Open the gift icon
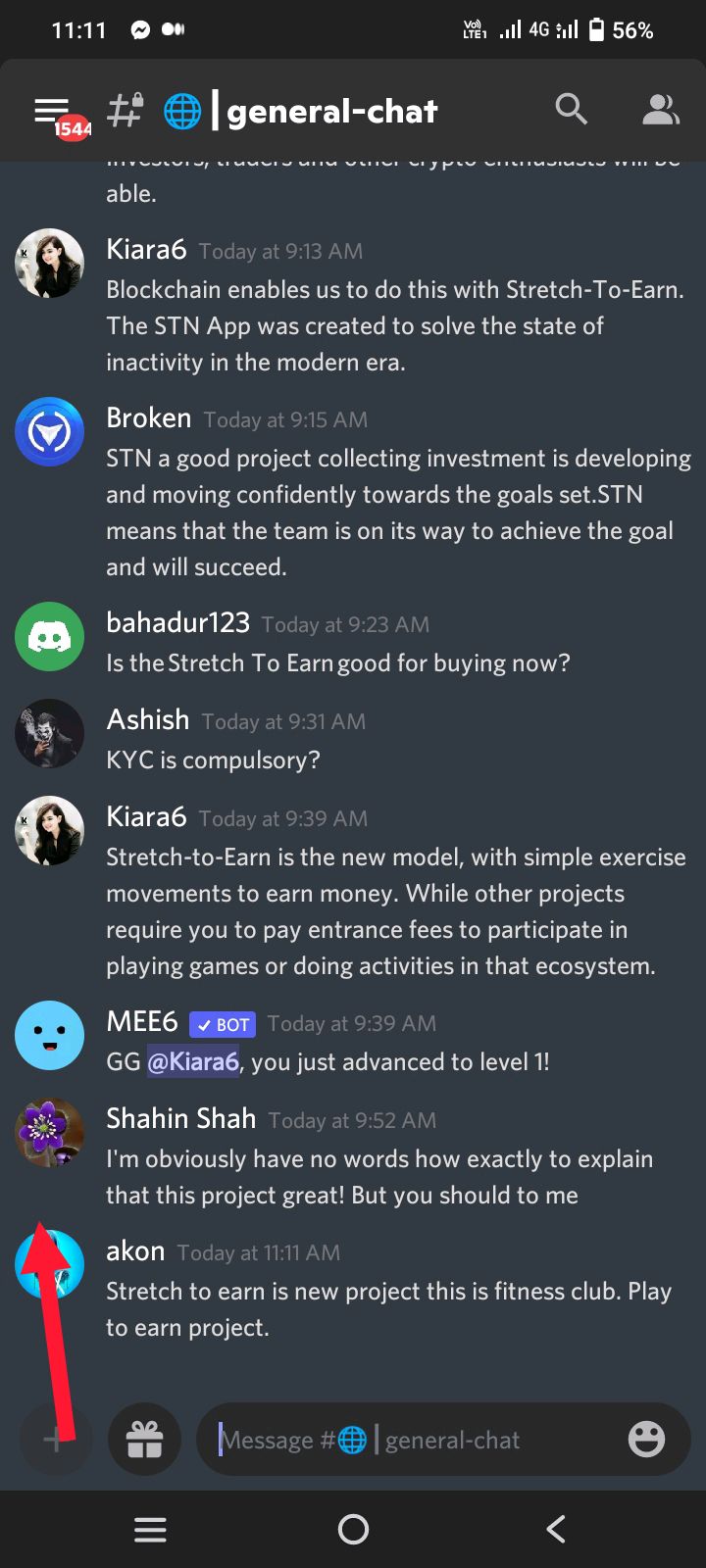This screenshot has height=1568, width=706. [144, 1440]
